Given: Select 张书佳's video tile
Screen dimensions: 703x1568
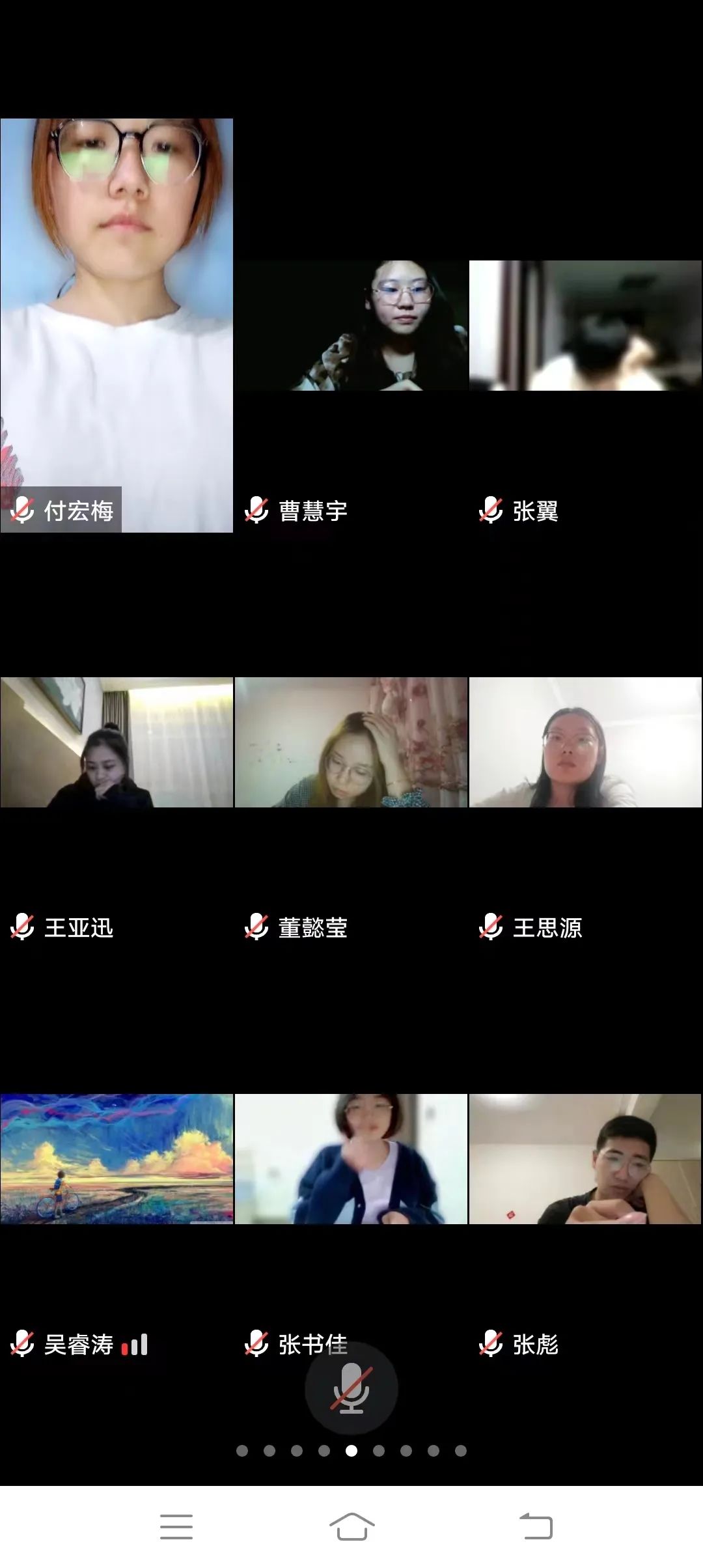Looking at the screenshot, I should point(351,1159).
